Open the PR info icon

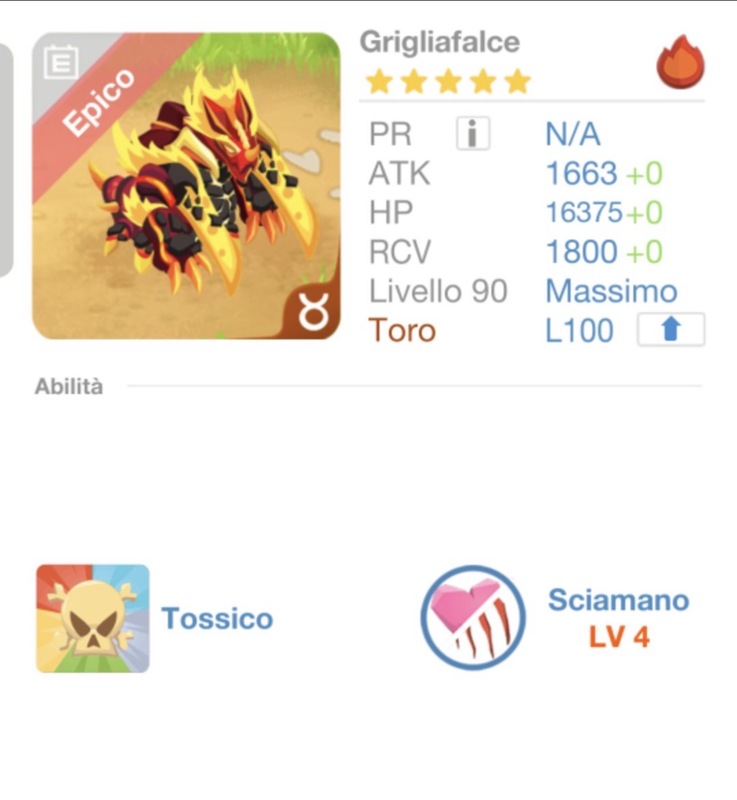(x=473, y=134)
